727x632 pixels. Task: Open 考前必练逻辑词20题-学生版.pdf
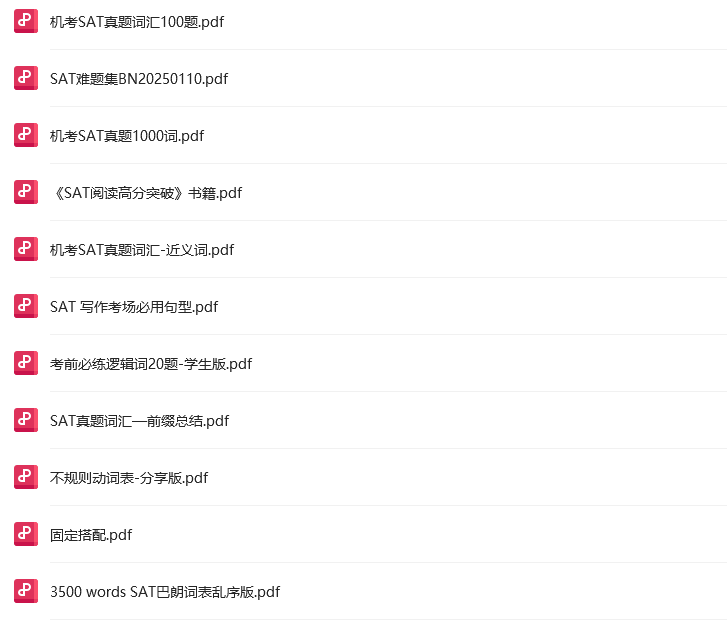[x=151, y=364]
